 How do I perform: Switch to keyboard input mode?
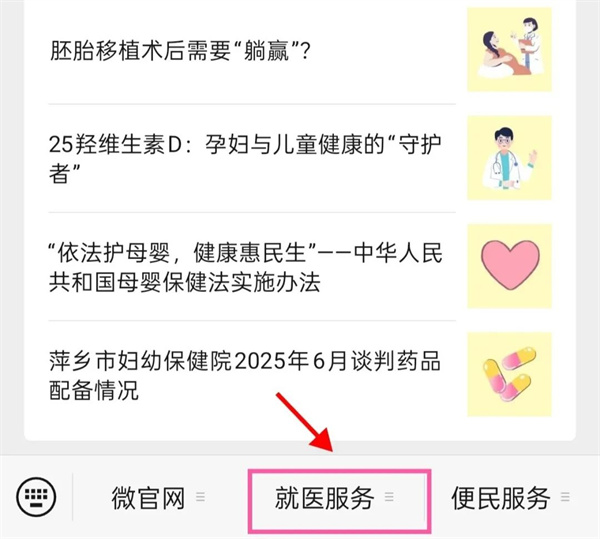tap(37, 496)
